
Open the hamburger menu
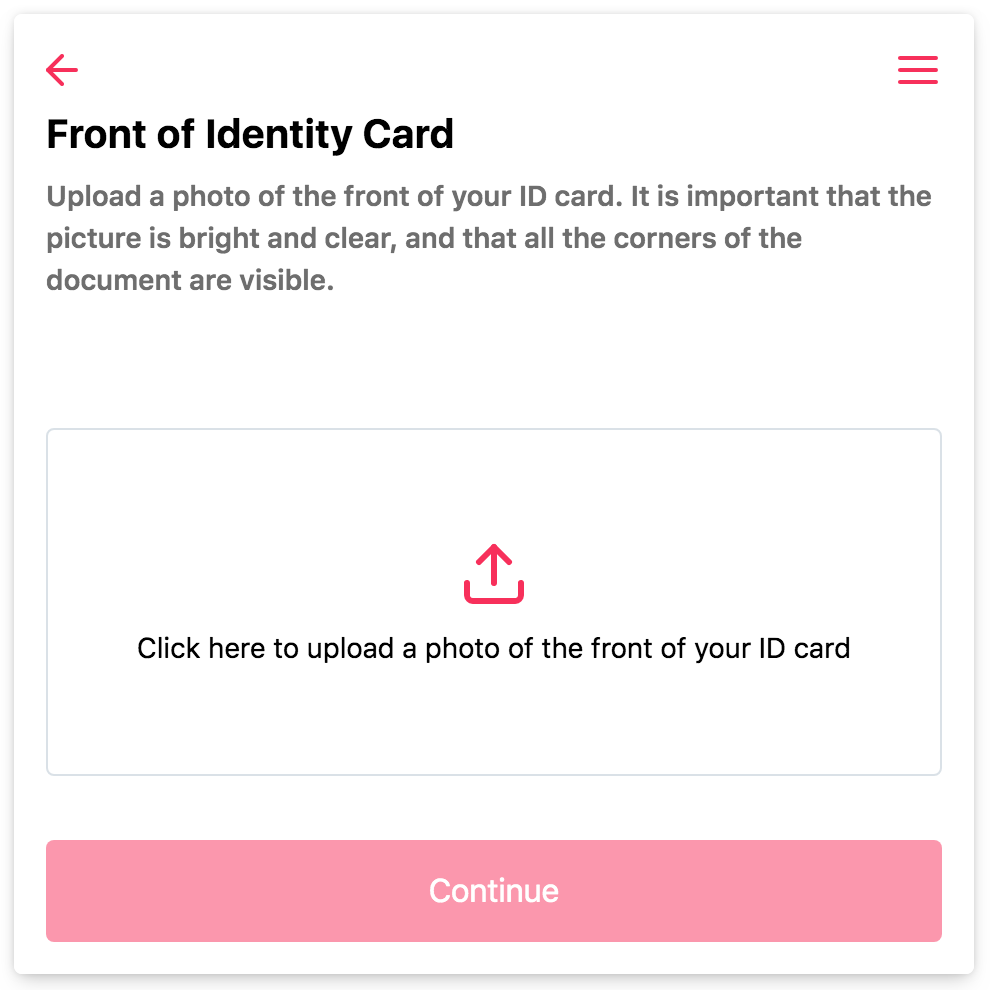click(x=917, y=69)
